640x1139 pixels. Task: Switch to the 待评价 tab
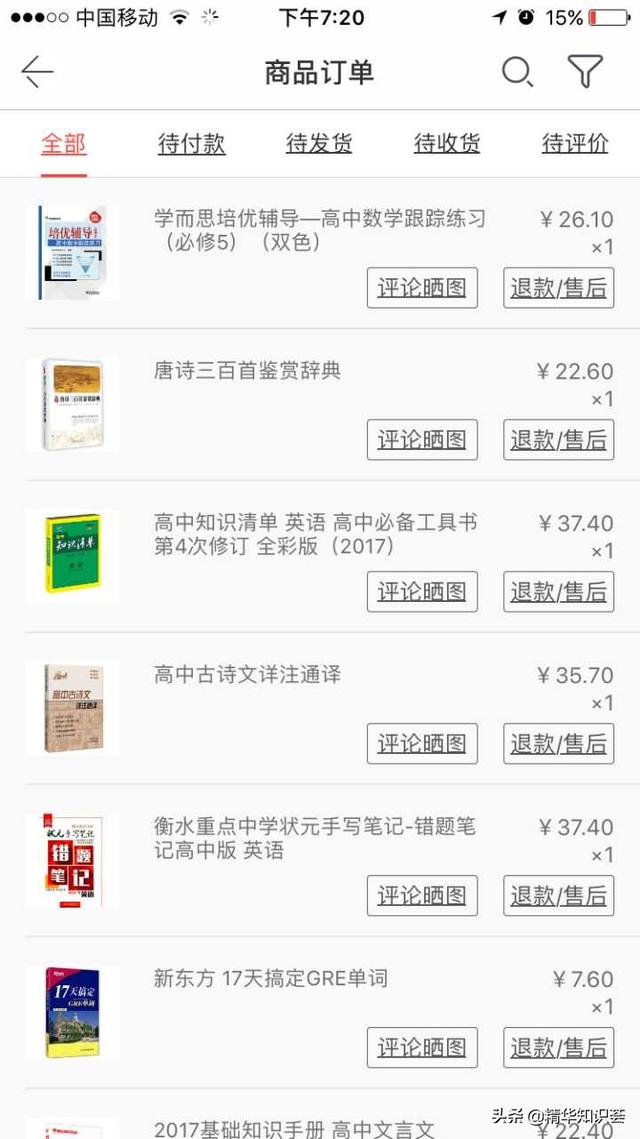click(575, 144)
